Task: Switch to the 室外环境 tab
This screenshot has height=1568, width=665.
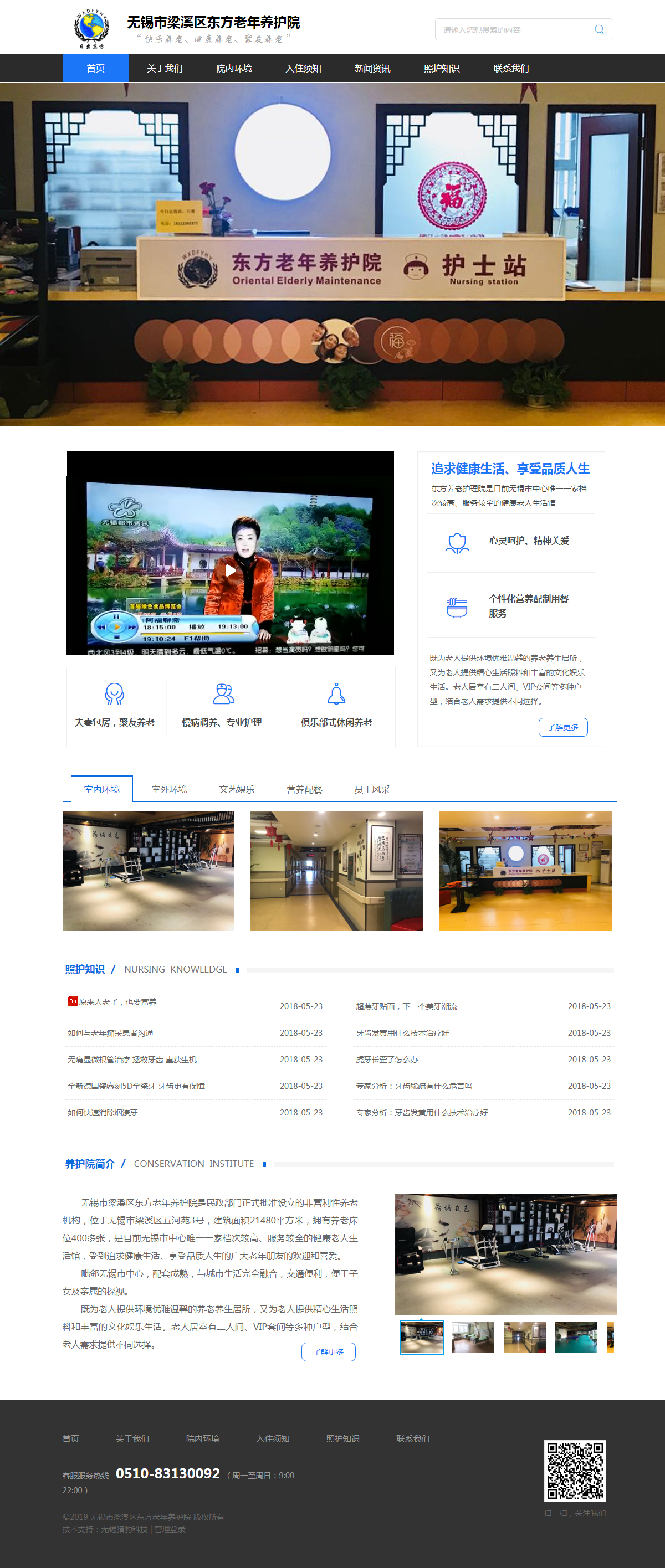Action: 169,789
